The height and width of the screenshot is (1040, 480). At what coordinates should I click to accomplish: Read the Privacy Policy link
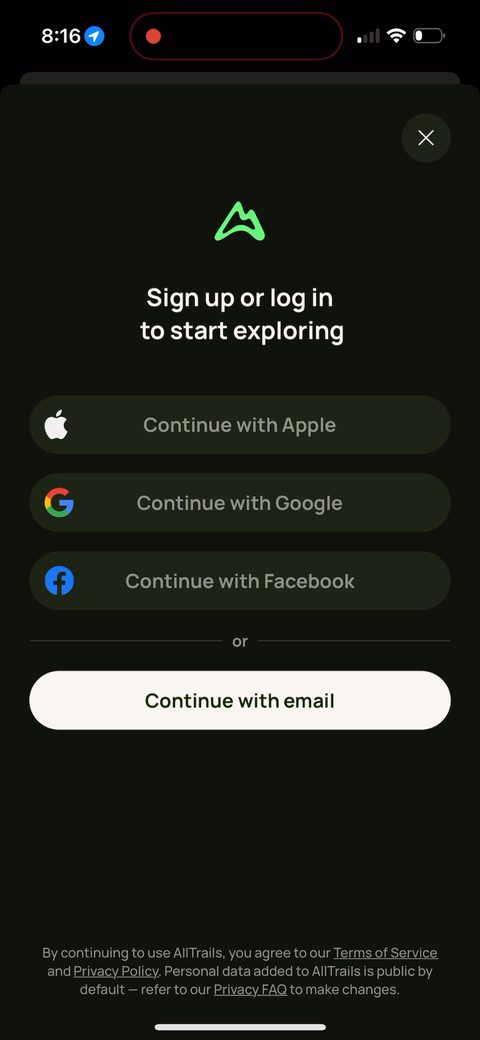[116, 972]
